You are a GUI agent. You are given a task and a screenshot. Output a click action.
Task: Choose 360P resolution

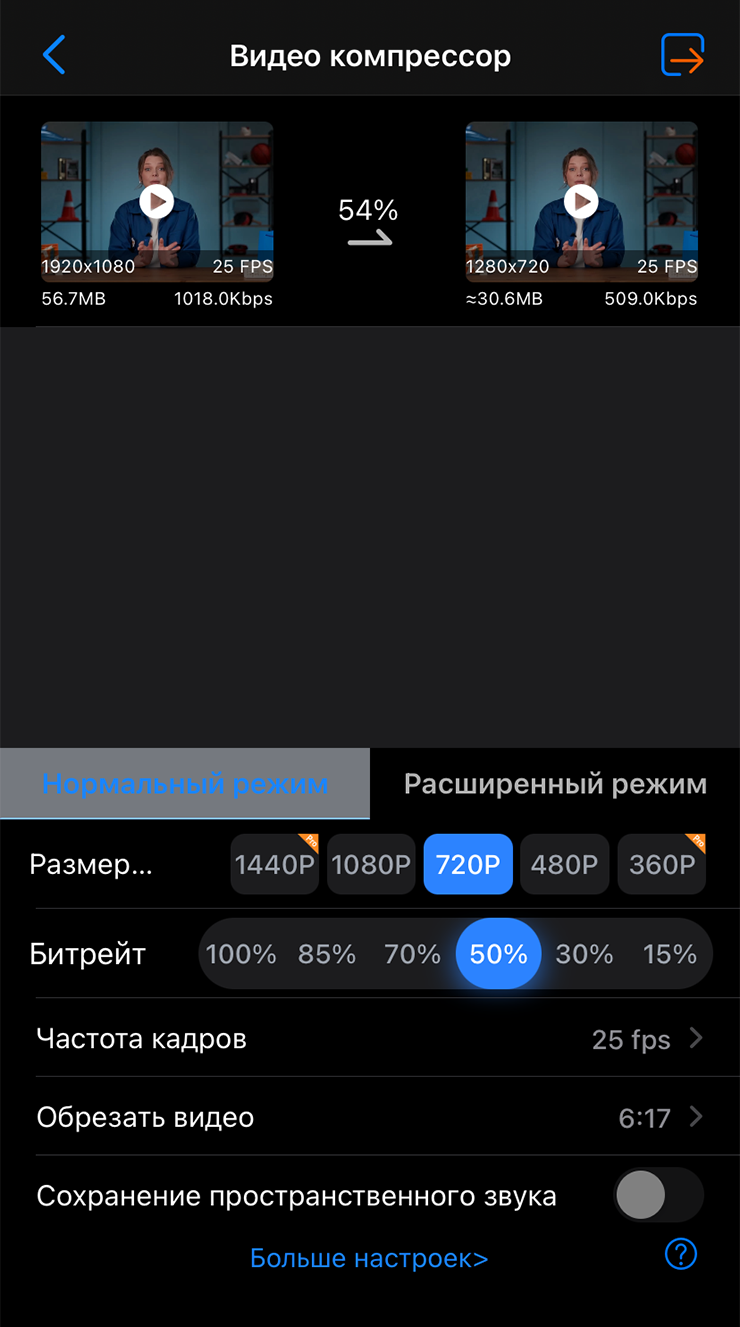(x=662, y=864)
